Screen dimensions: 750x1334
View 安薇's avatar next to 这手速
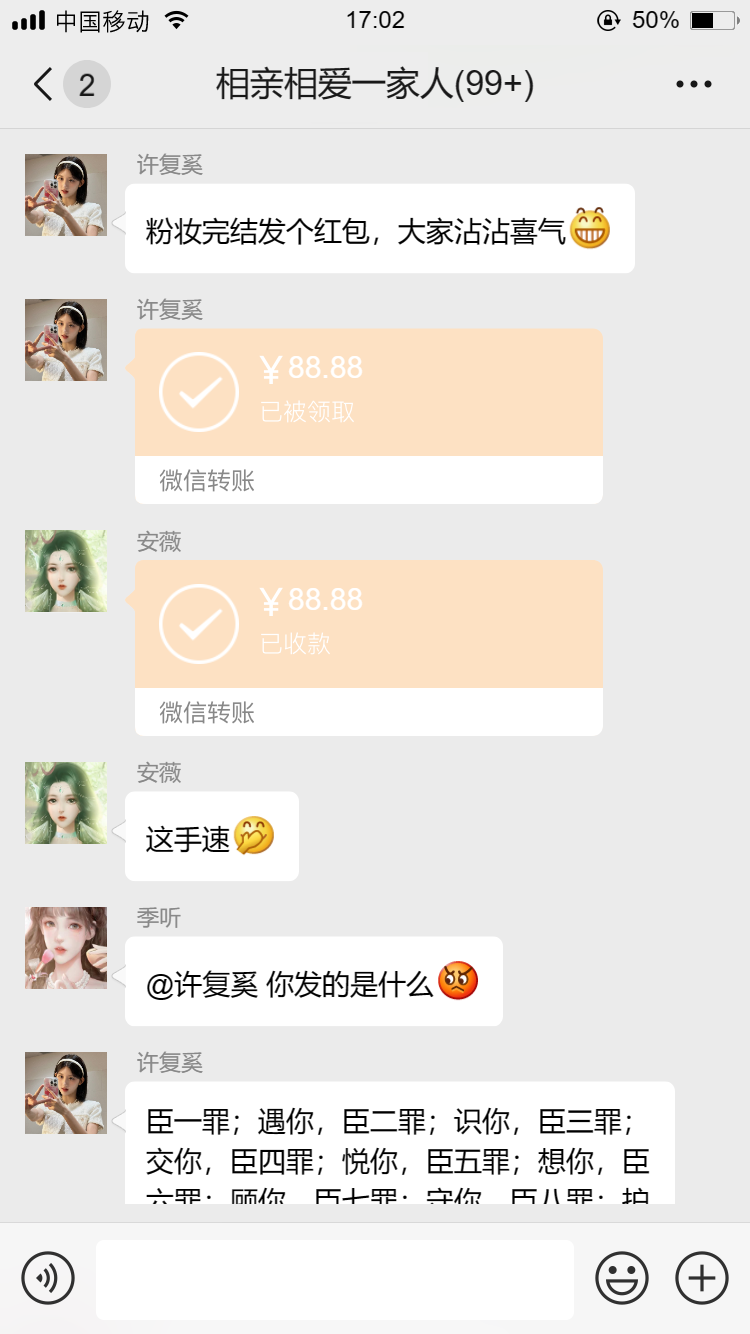tap(66, 803)
